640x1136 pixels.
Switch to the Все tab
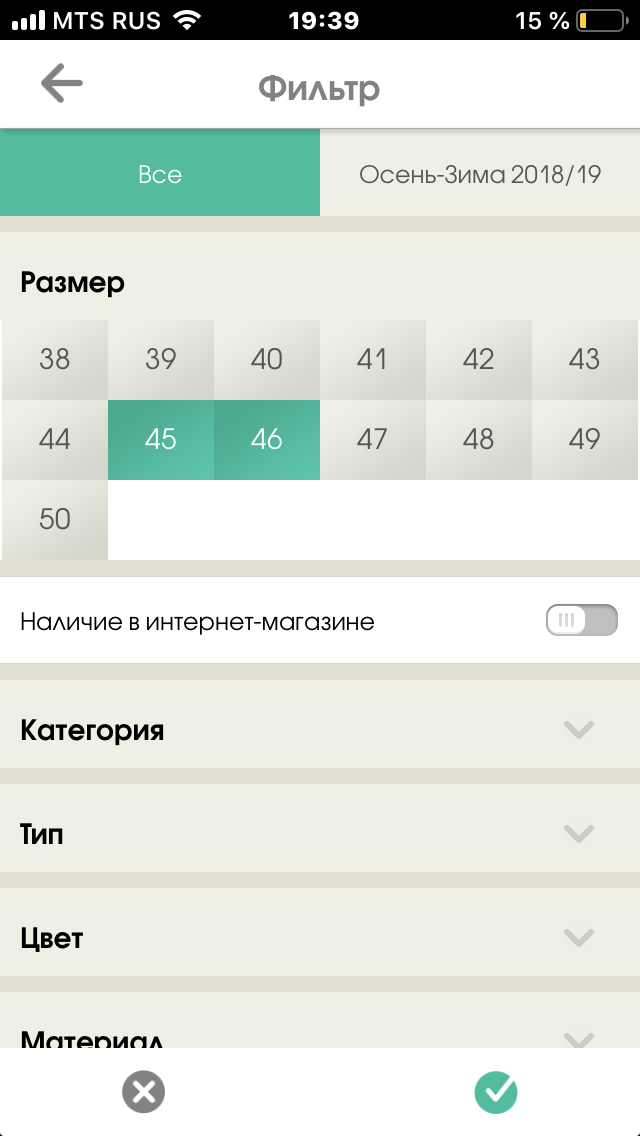(160, 174)
